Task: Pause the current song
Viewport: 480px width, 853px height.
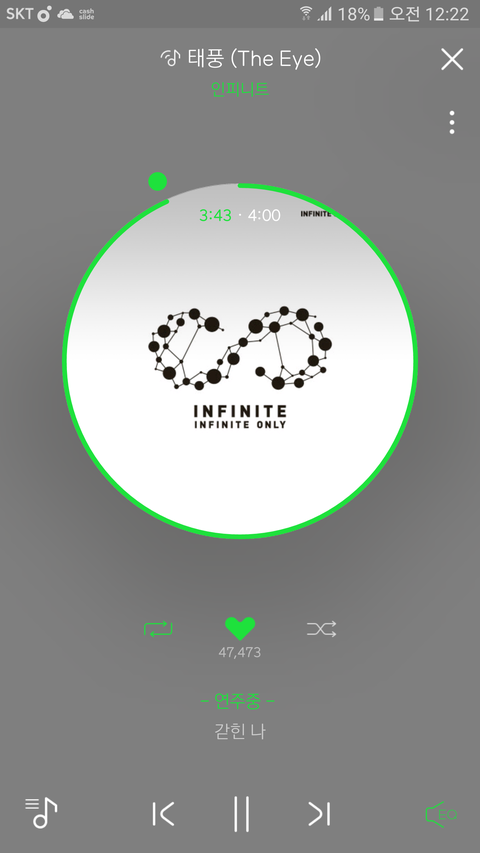Action: pyautogui.click(x=241, y=814)
